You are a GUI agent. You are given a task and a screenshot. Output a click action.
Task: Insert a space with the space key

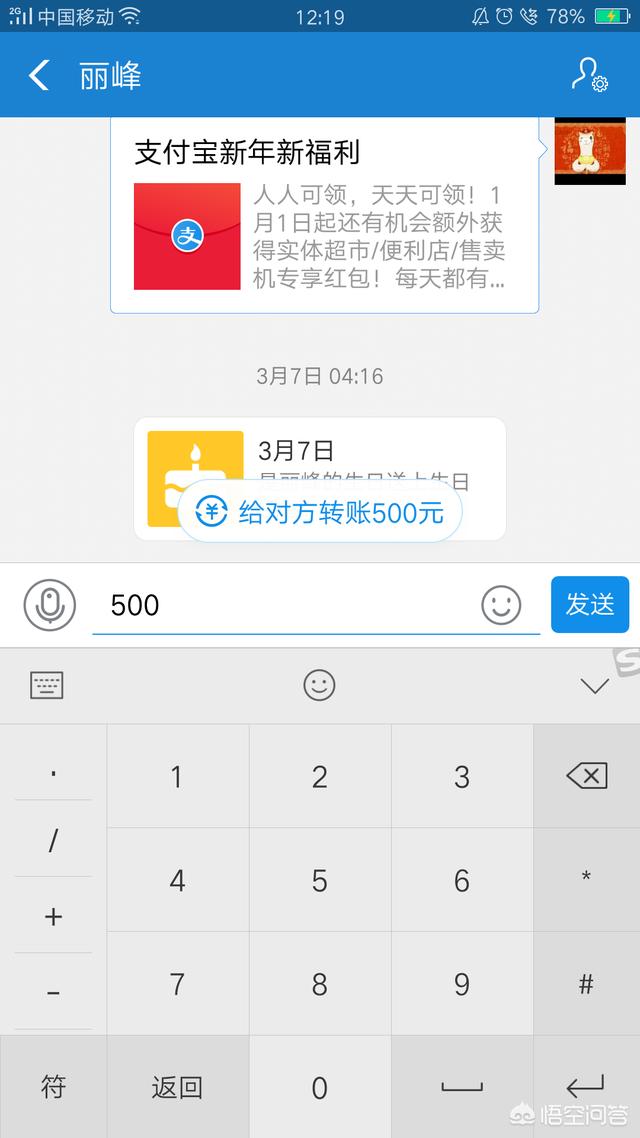(461, 1087)
